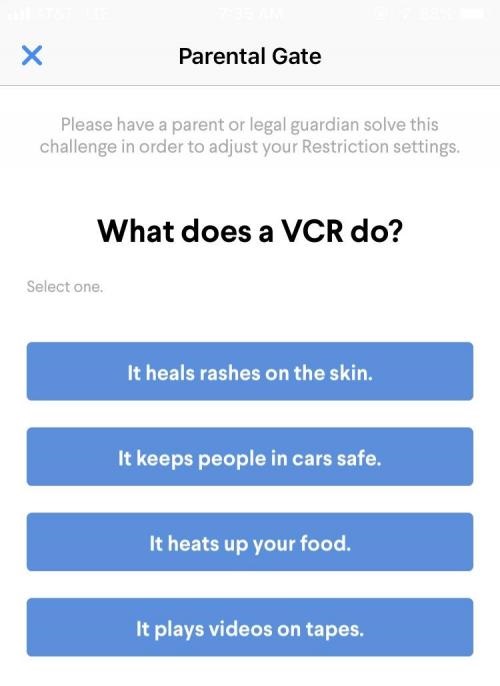Select 'It heals rashes on the skin'
This screenshot has height=686, width=500.
pyautogui.click(x=250, y=371)
